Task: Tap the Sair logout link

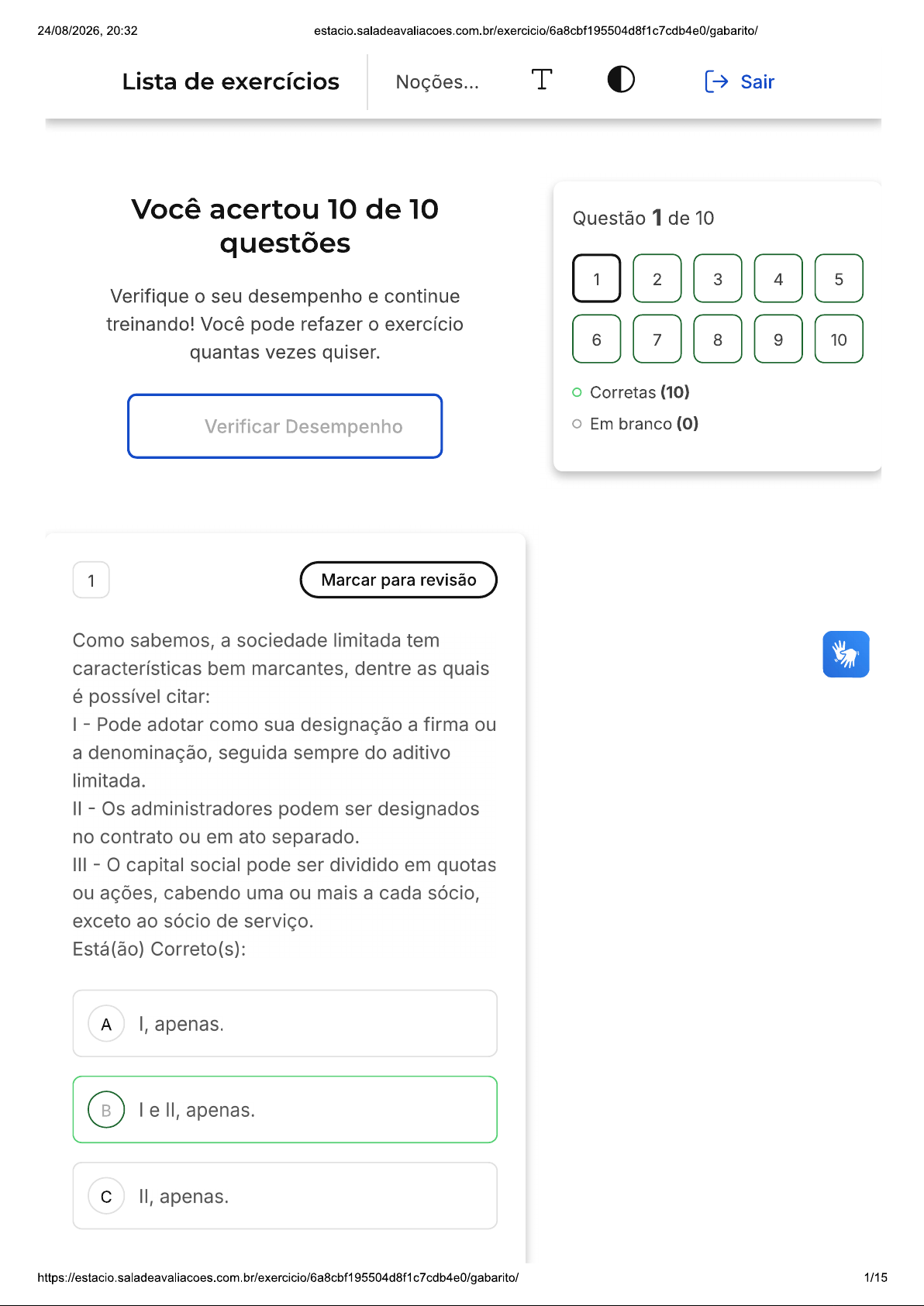Action: tap(739, 81)
